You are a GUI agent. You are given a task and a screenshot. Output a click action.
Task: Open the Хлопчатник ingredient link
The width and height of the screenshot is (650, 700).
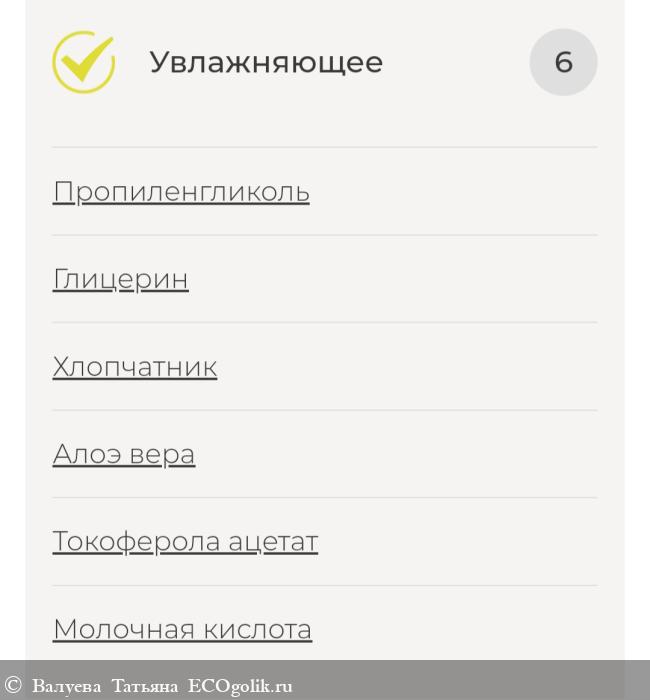(134, 366)
